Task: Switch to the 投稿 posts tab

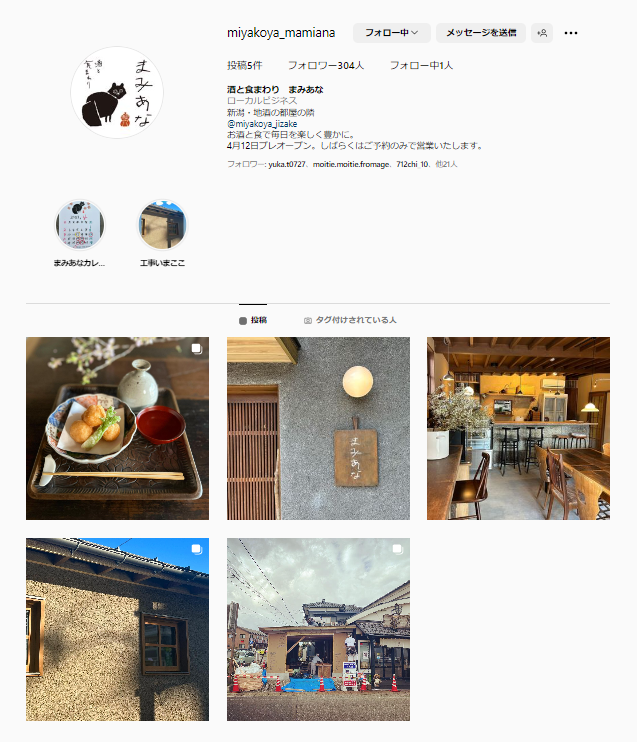Action: (x=253, y=320)
